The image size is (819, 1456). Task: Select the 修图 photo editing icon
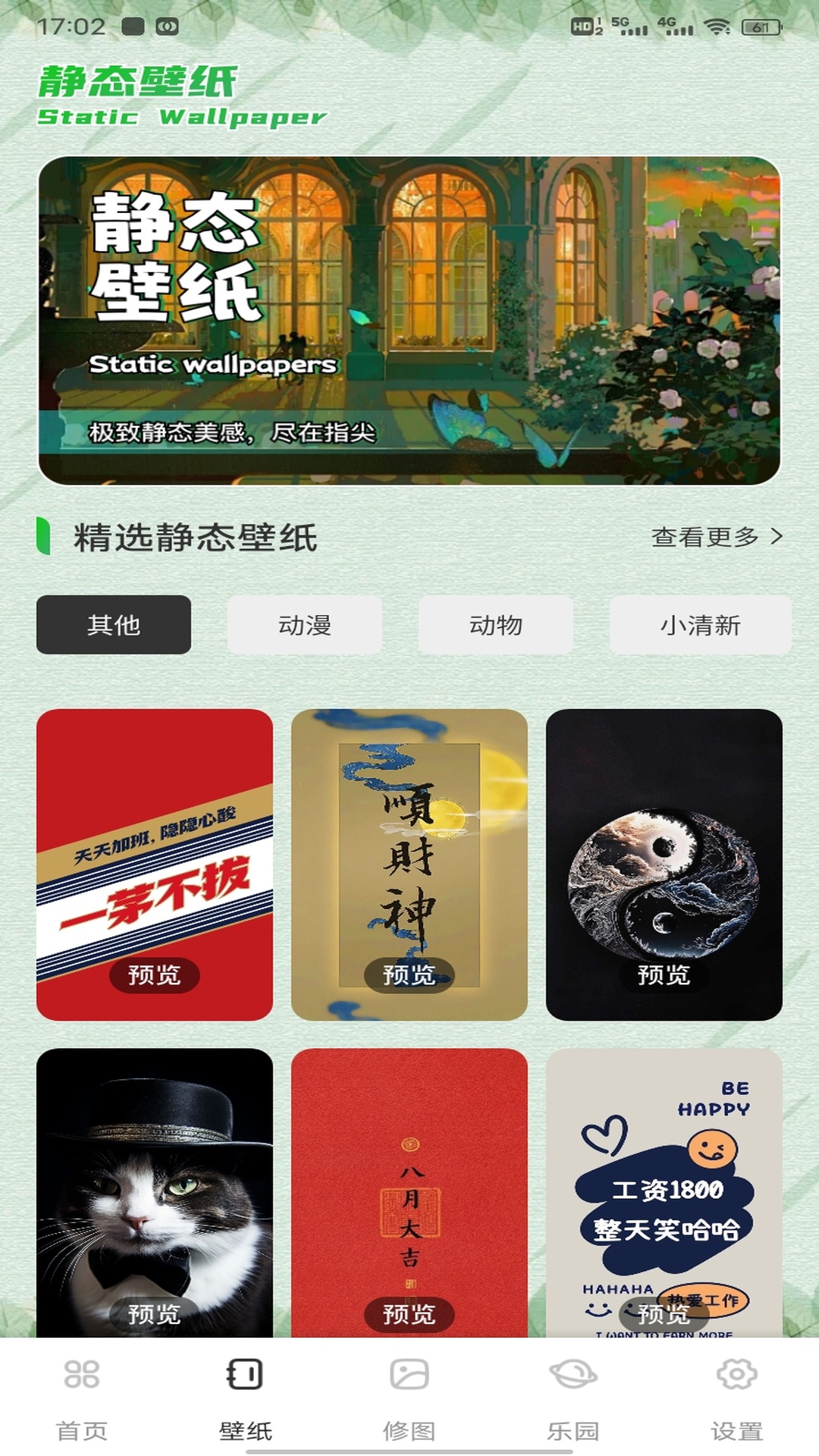(409, 1380)
